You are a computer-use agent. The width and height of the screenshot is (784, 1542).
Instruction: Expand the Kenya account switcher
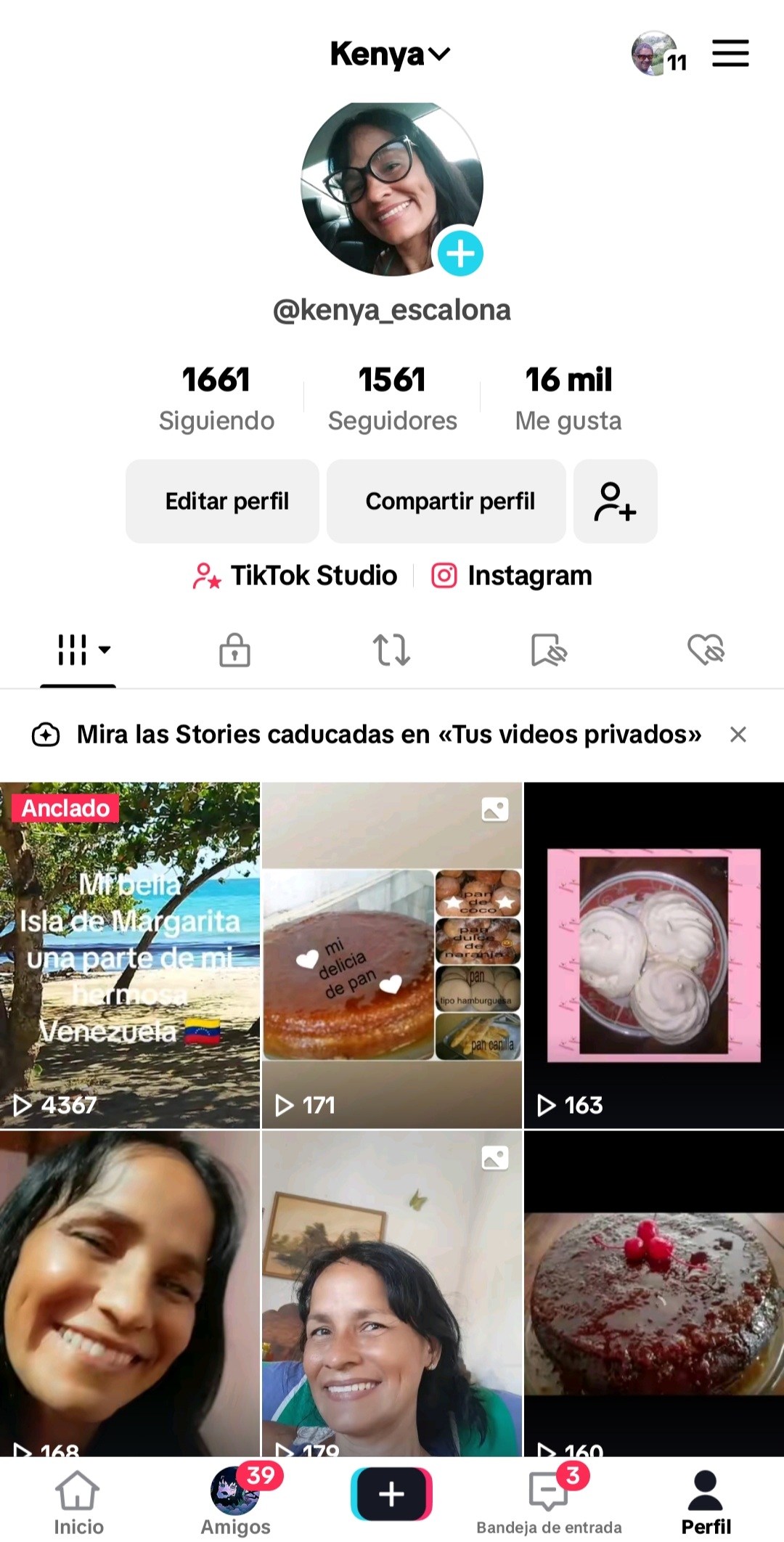click(x=391, y=54)
